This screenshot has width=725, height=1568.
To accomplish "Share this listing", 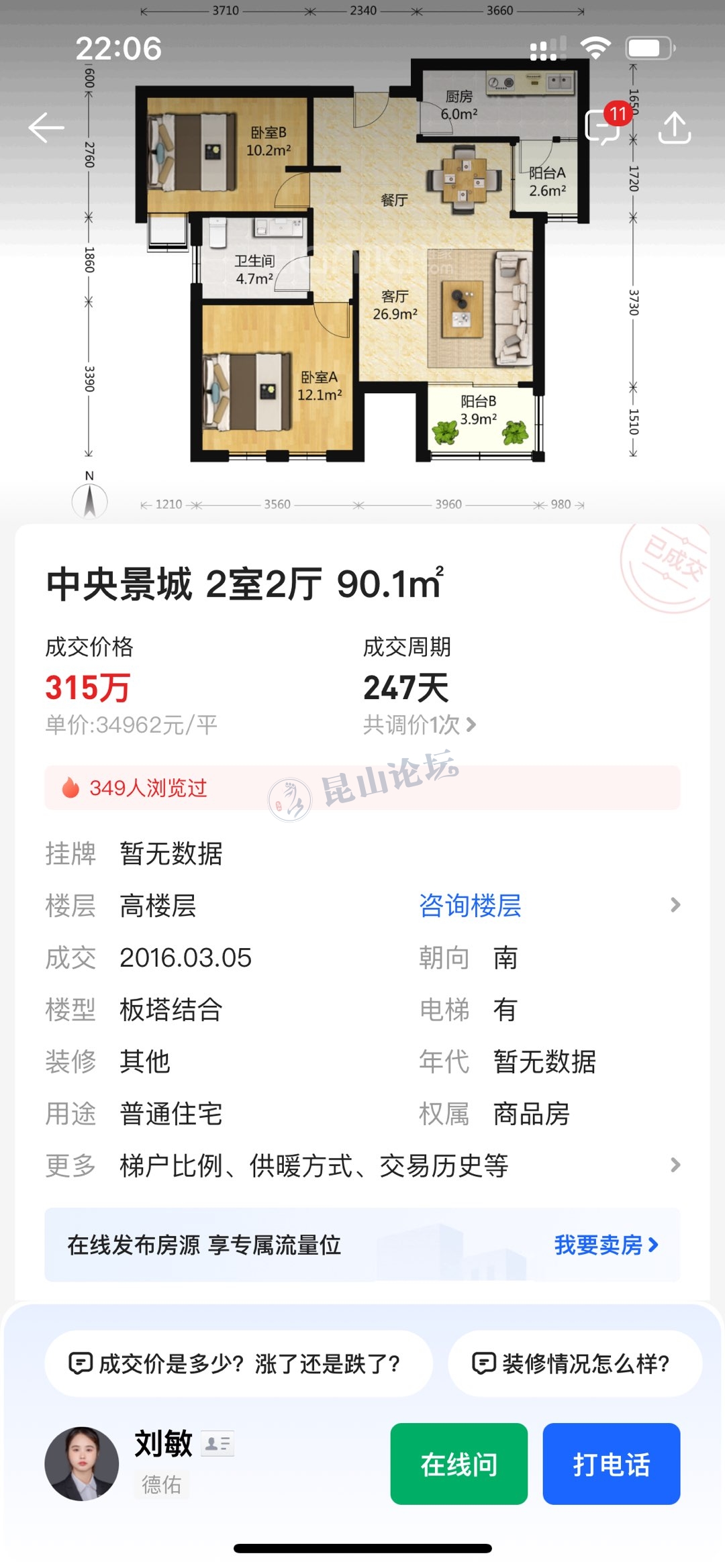I will point(674,127).
